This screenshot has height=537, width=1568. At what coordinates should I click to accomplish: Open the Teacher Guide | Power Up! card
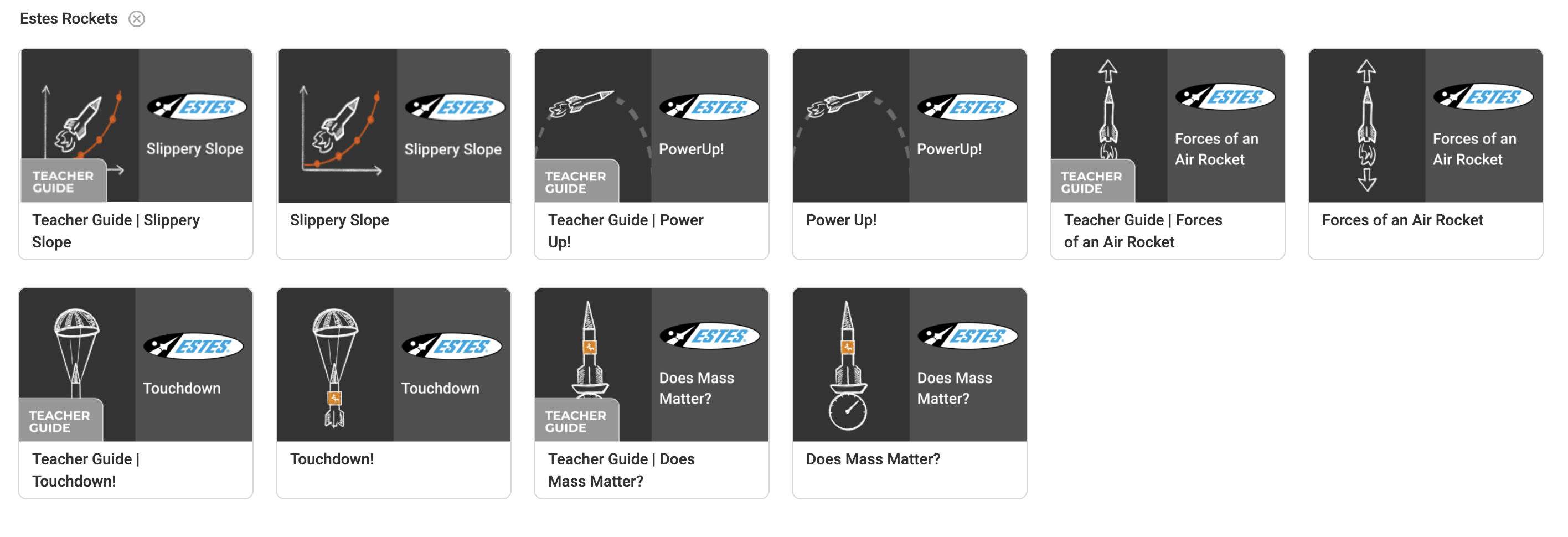click(x=651, y=153)
